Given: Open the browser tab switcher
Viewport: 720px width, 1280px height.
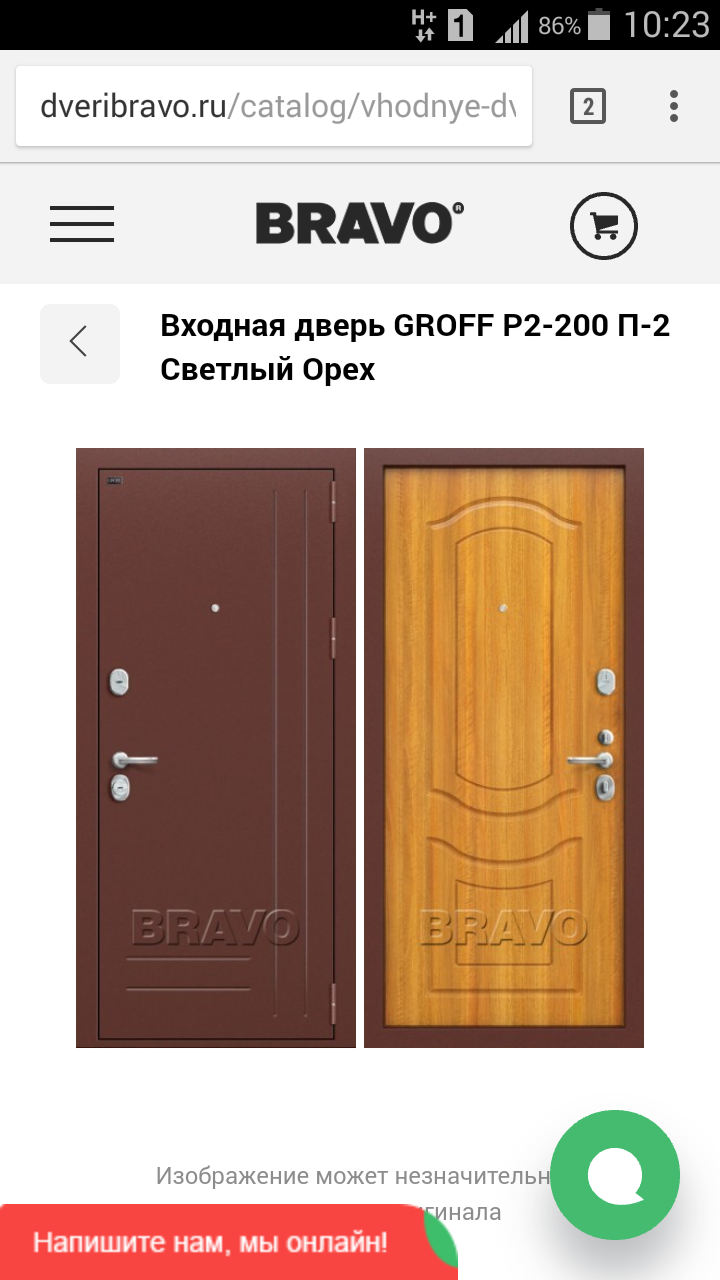Looking at the screenshot, I should 588,106.
